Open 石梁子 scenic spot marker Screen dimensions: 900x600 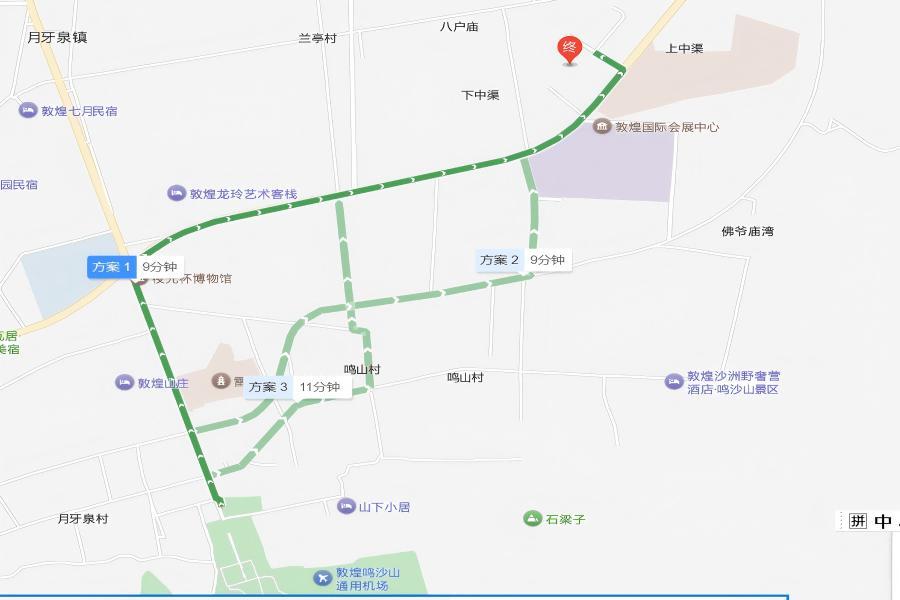click(x=532, y=518)
